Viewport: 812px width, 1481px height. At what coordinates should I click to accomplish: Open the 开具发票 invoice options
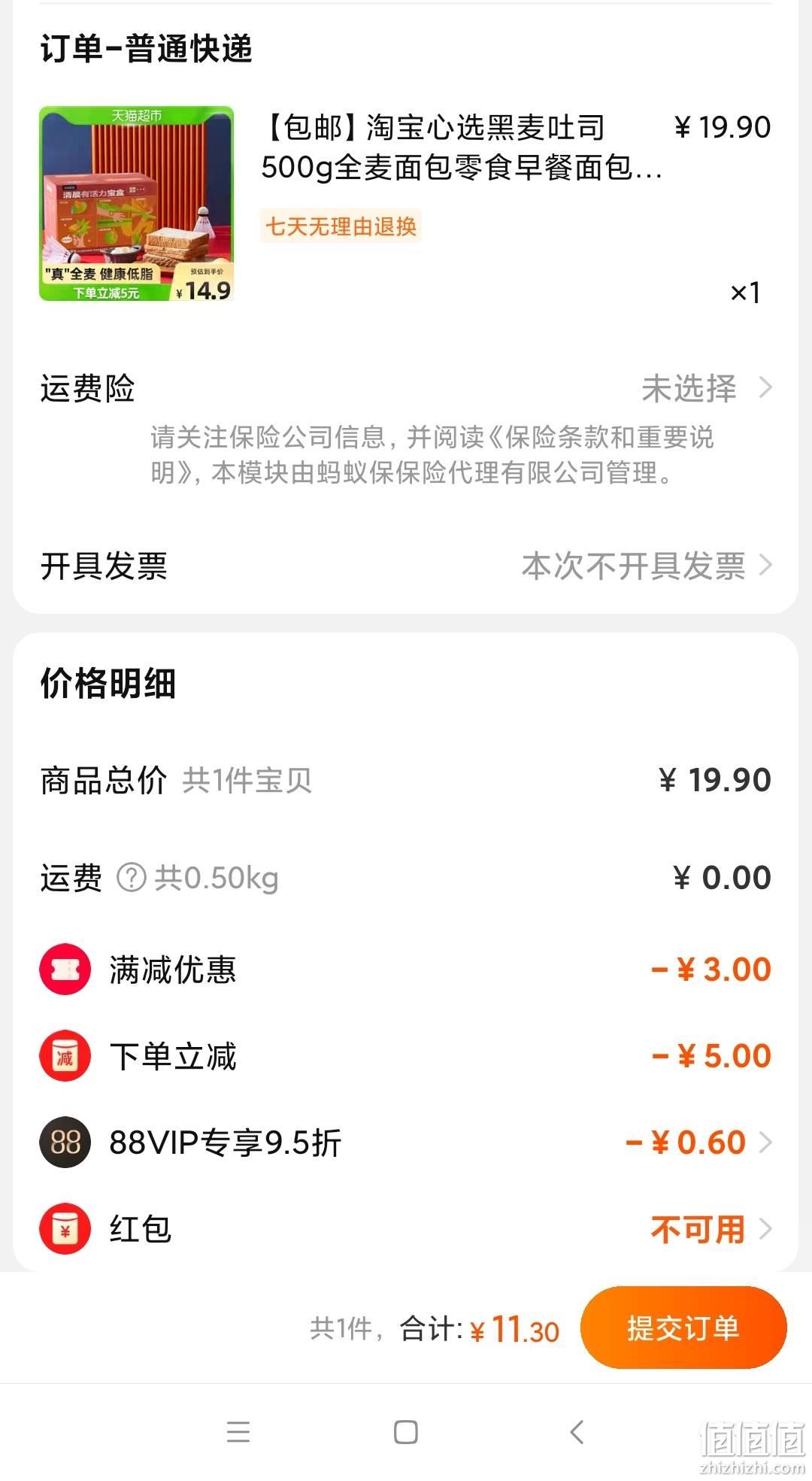click(x=406, y=566)
